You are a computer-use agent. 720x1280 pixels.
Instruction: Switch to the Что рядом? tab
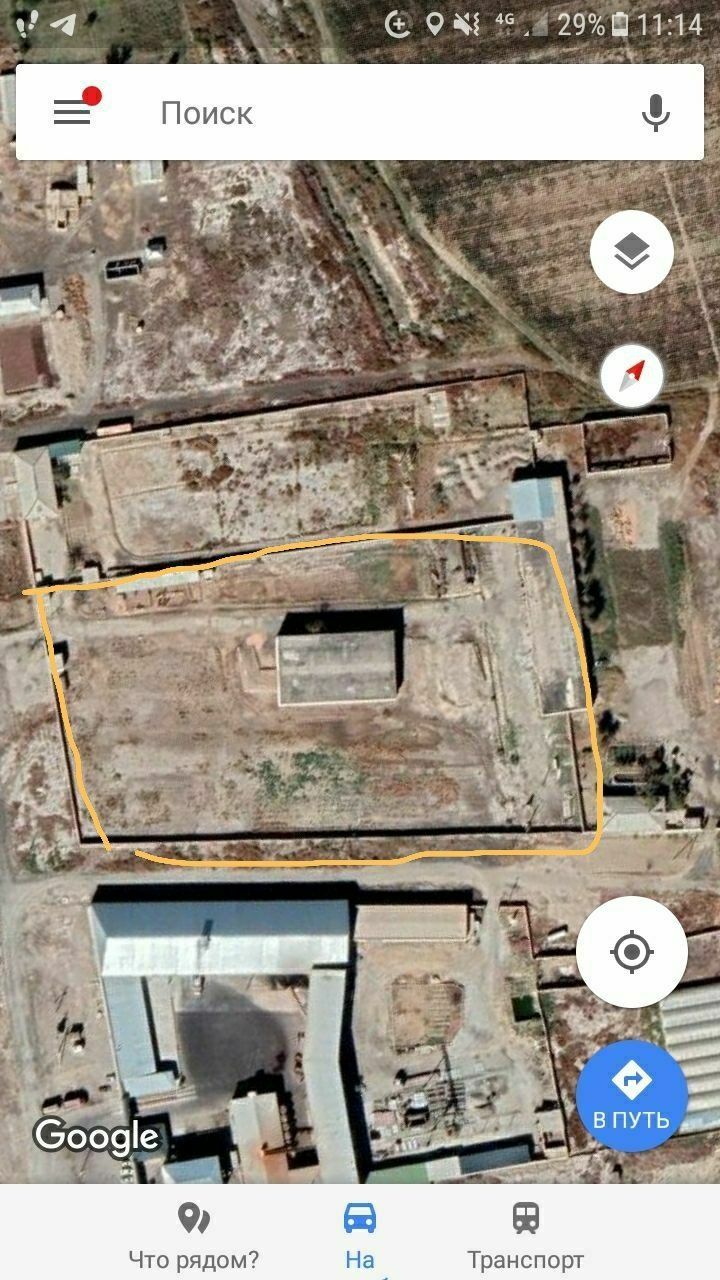(193, 1236)
